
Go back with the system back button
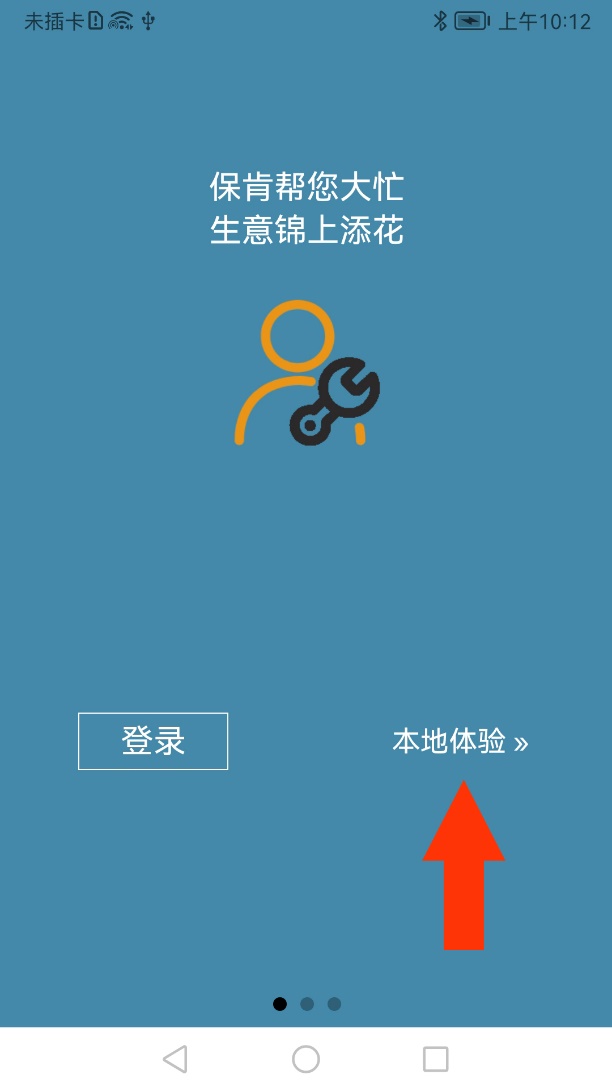175,1059
